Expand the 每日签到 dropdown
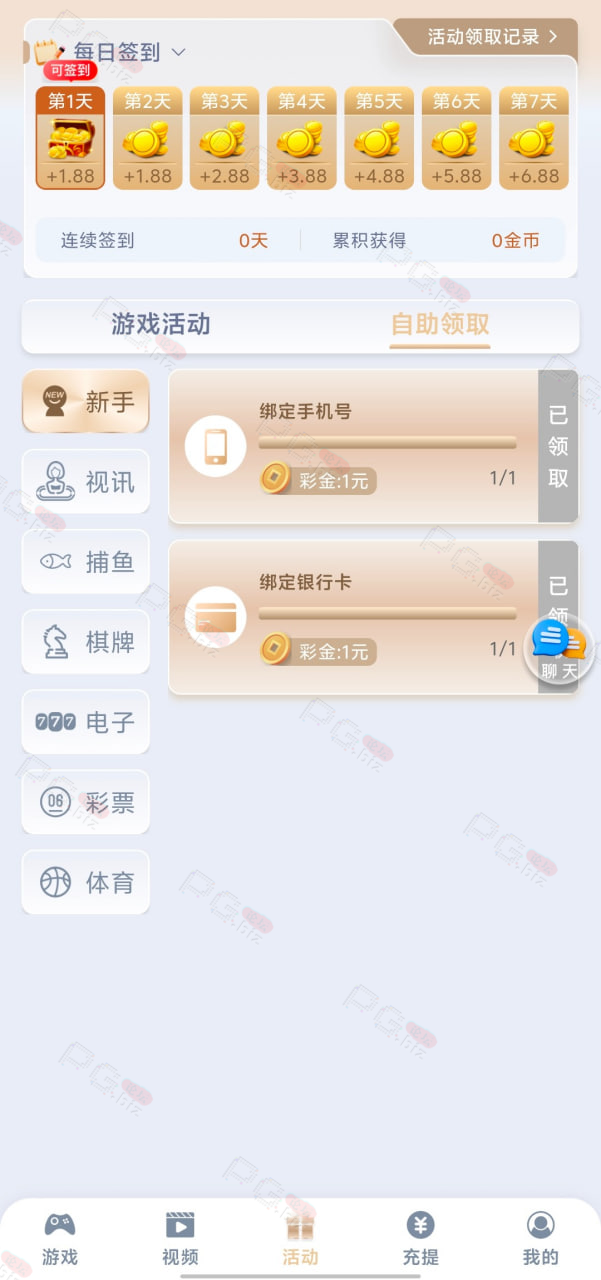This screenshot has height=1280, width=601. pos(179,52)
